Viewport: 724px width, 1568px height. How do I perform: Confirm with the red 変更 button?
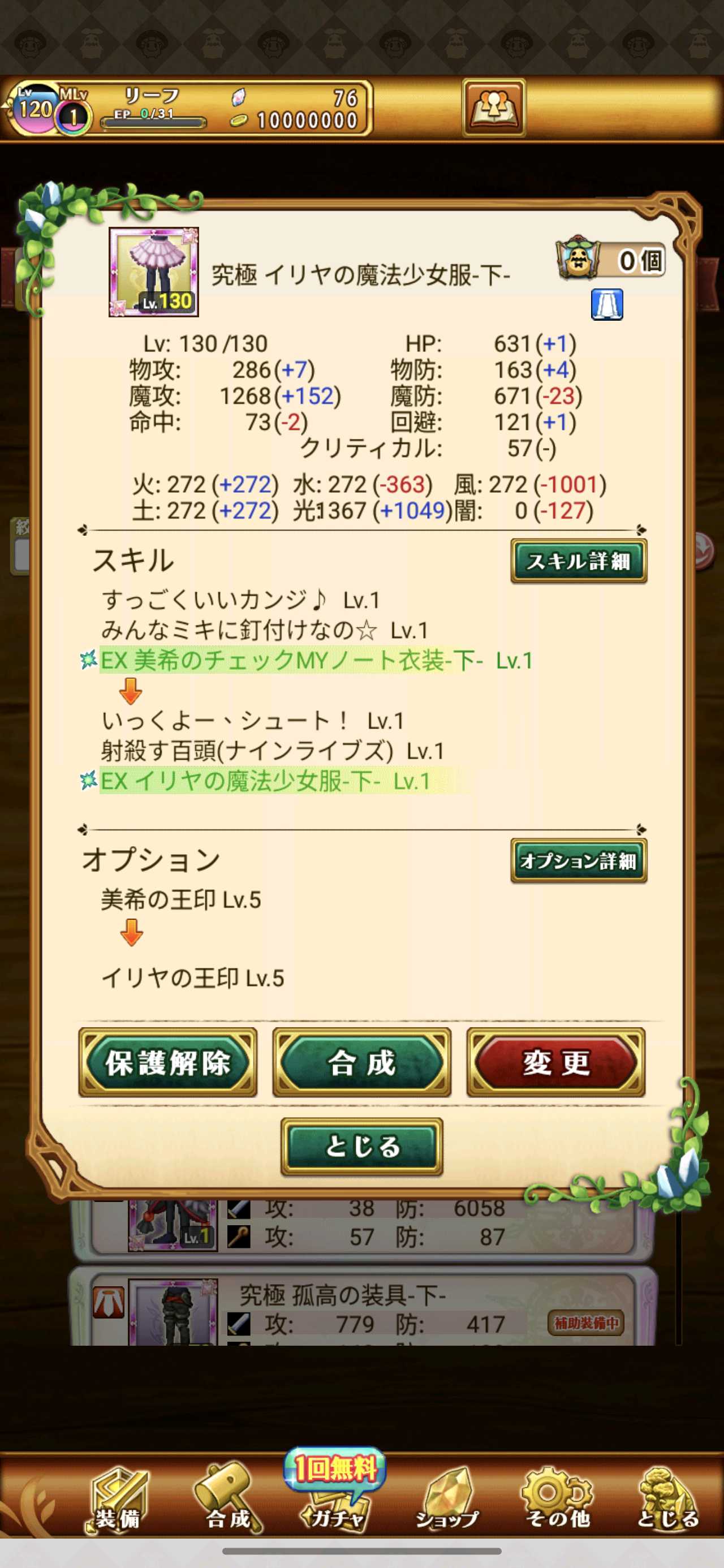(x=555, y=1062)
